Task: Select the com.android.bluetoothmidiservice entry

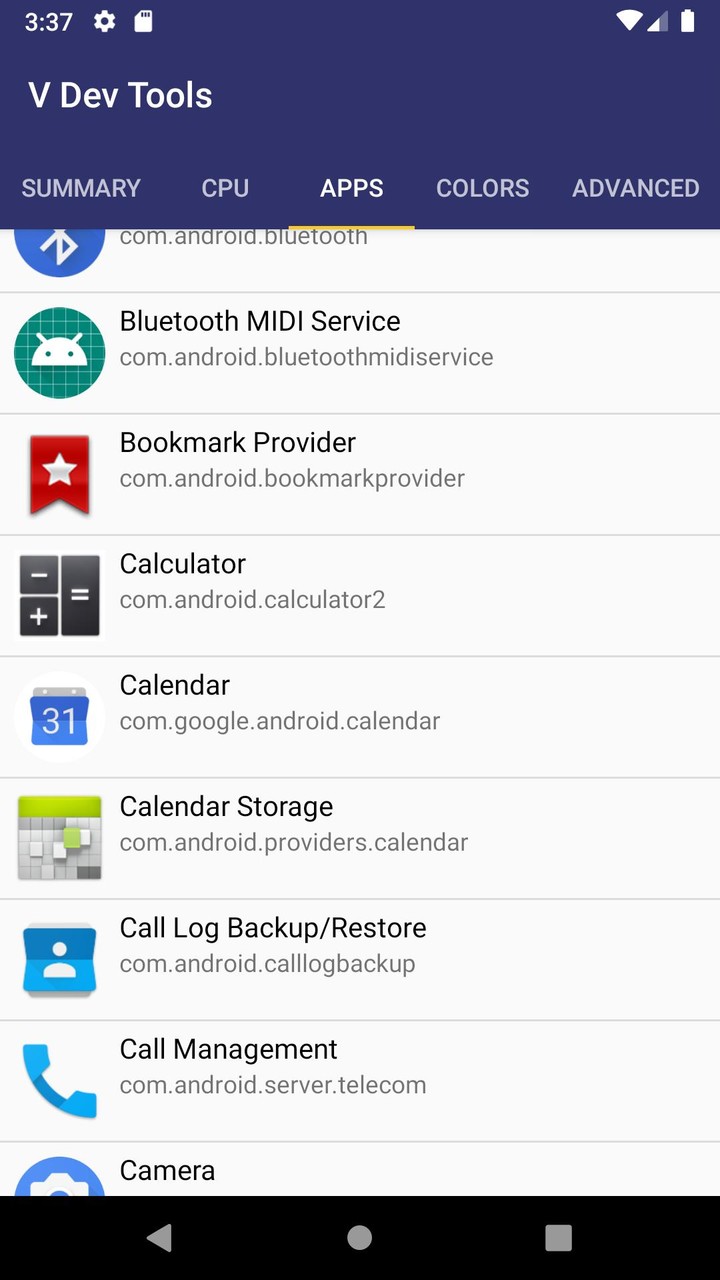Action: pos(306,356)
